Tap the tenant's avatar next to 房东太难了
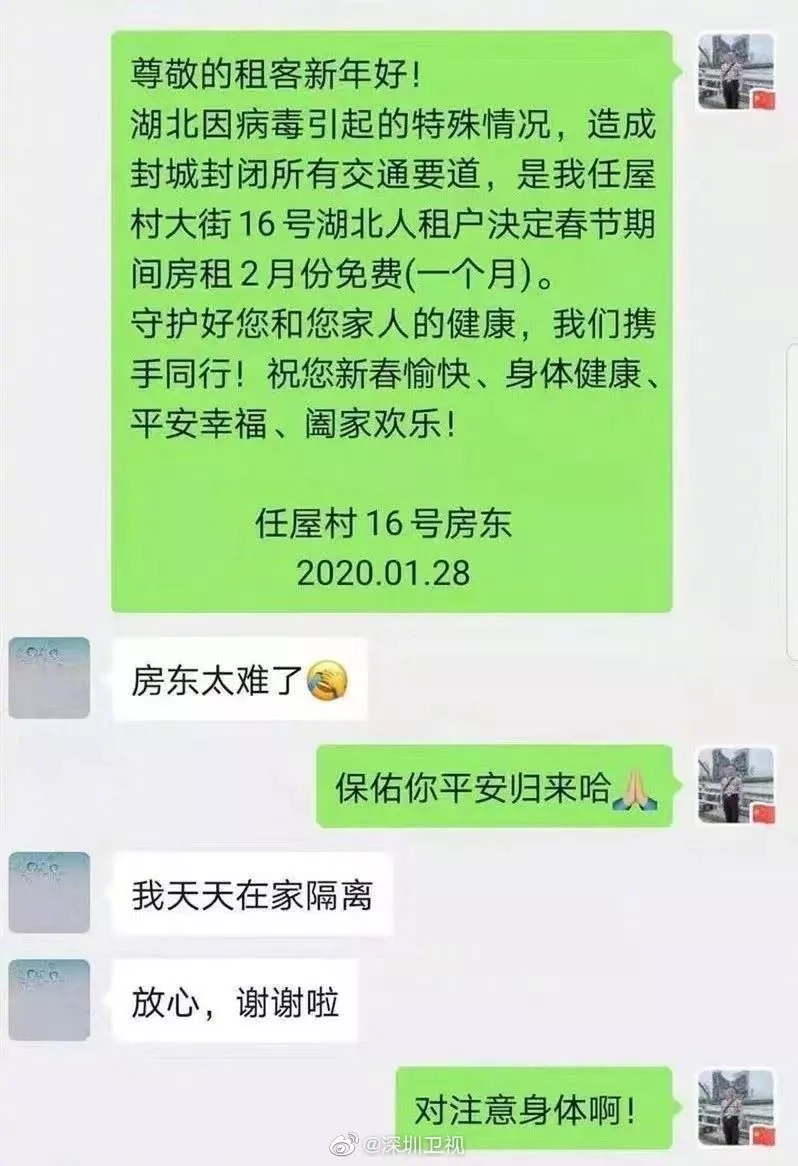This screenshot has width=798, height=1166. click(x=49, y=678)
